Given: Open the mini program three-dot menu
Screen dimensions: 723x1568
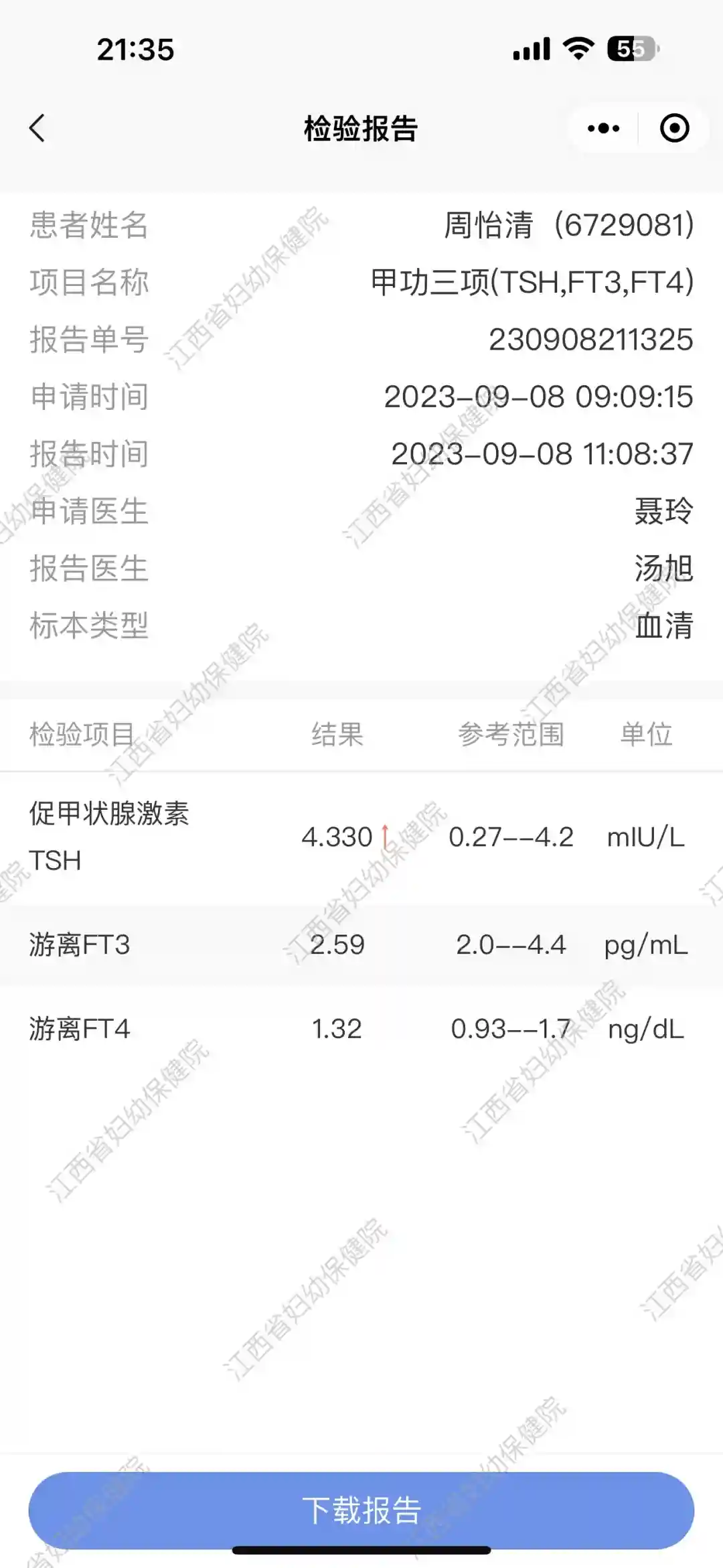Looking at the screenshot, I should point(603,128).
